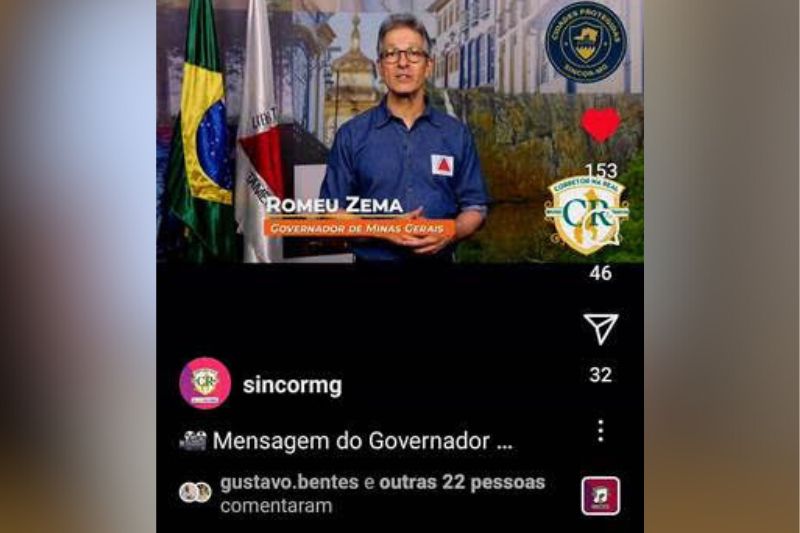Tap the sincormg username

point(292,386)
